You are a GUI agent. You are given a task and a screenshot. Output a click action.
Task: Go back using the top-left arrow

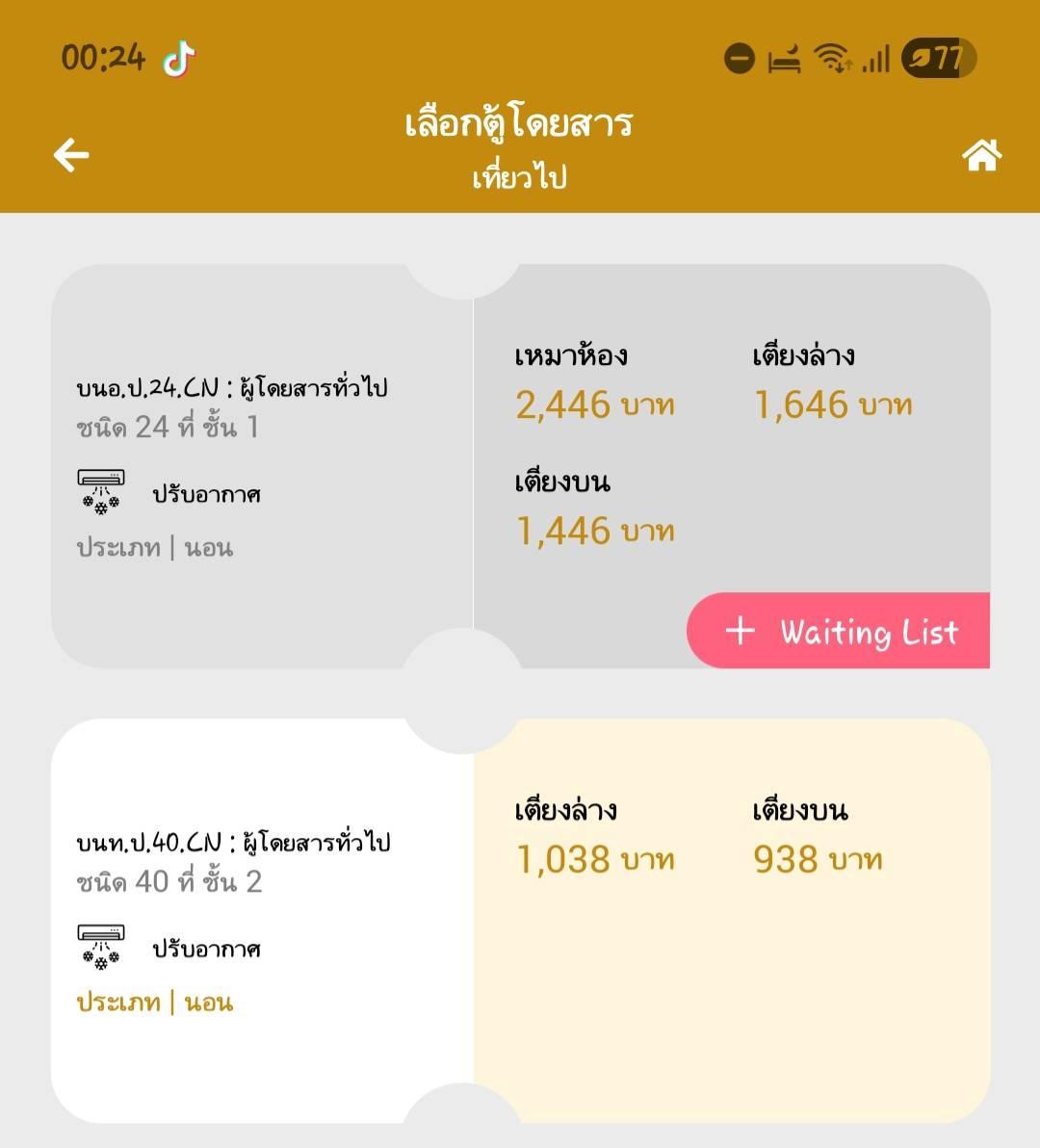click(x=71, y=155)
